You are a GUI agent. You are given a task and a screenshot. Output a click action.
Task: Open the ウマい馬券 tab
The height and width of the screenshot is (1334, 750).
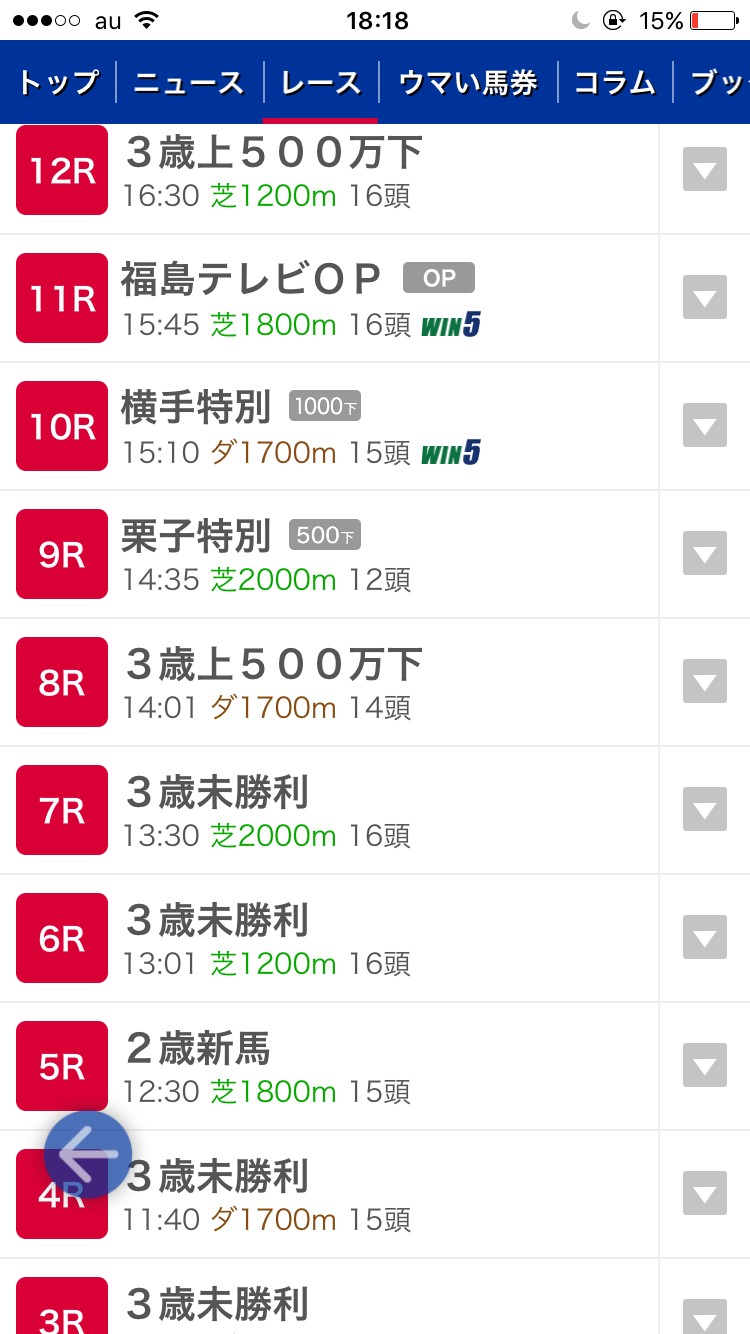pyautogui.click(x=468, y=83)
